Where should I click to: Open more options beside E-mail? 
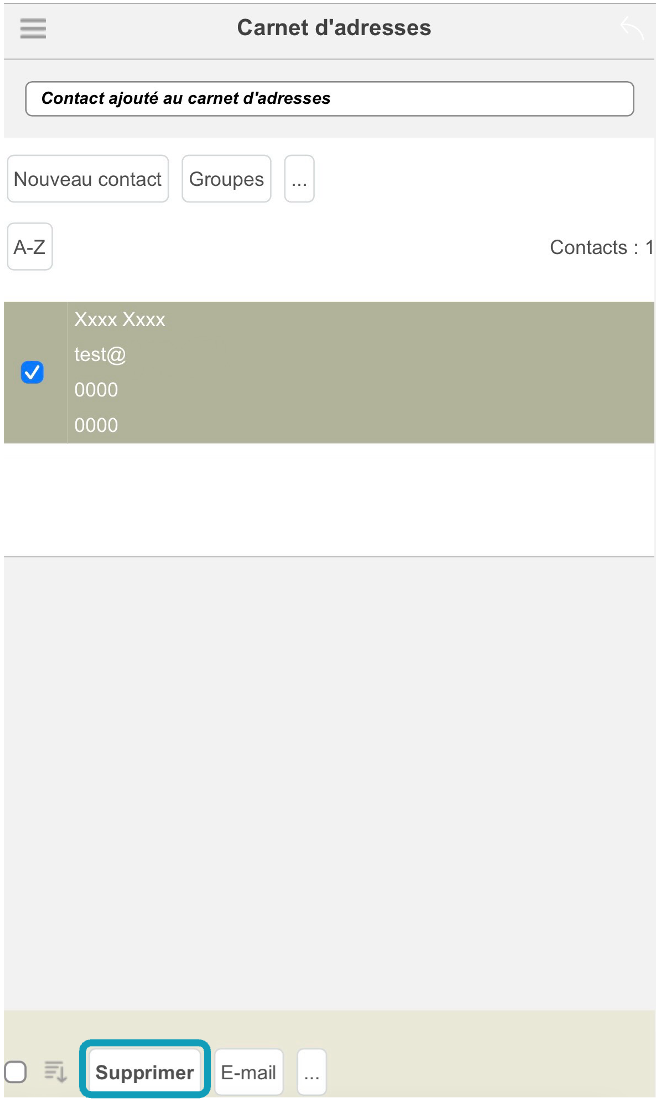tap(312, 1072)
